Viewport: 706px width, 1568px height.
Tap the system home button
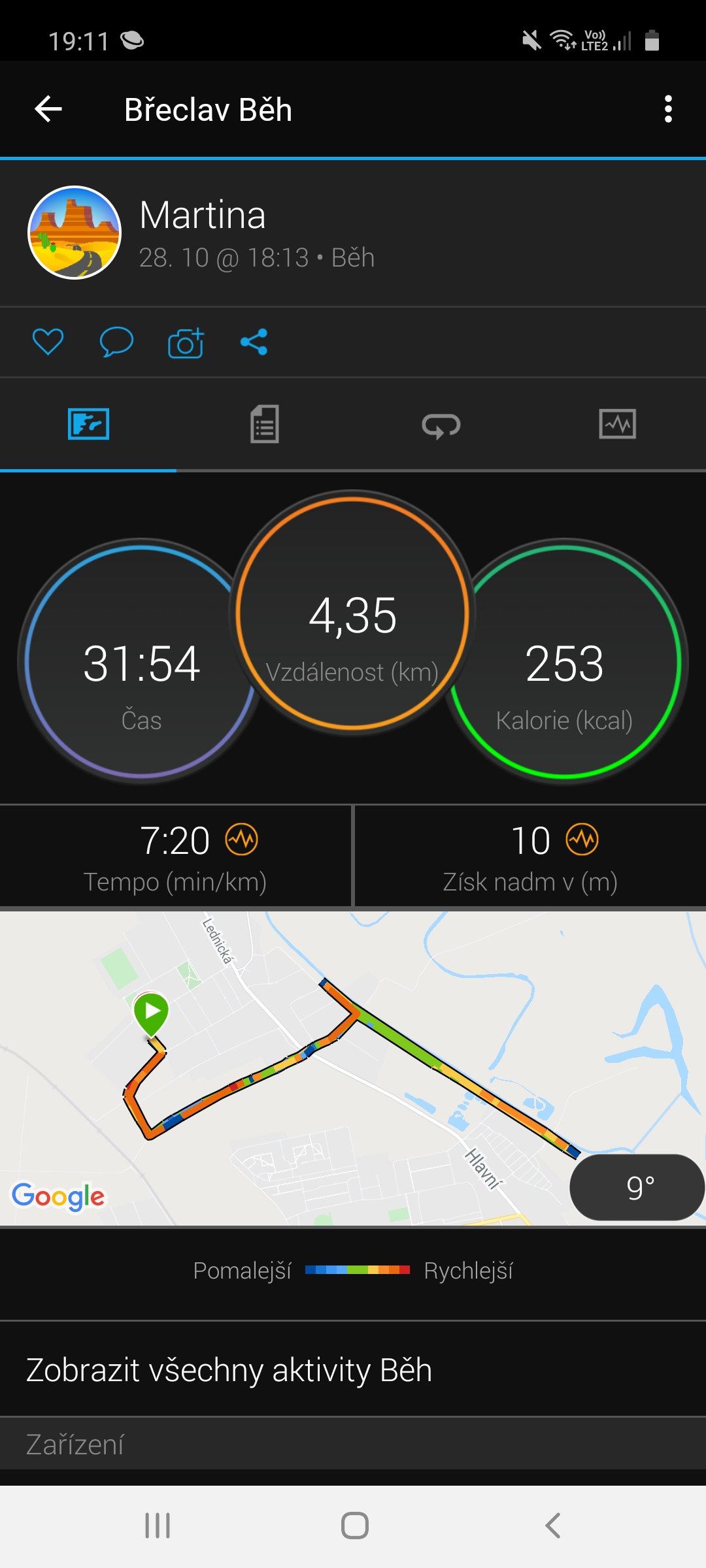pyautogui.click(x=355, y=1526)
